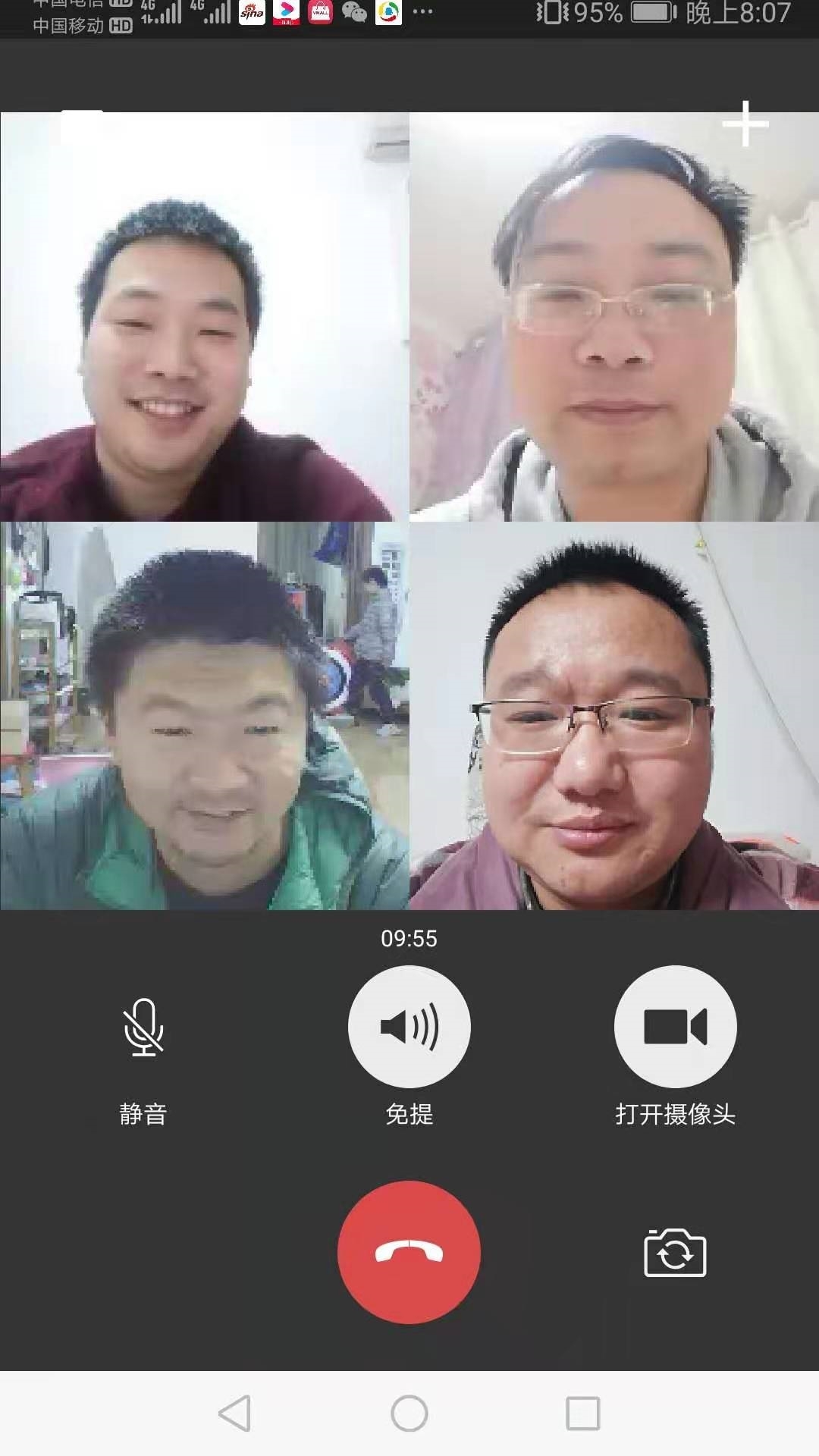
Task: Tap the Android back navigation button
Action: 235,1411
